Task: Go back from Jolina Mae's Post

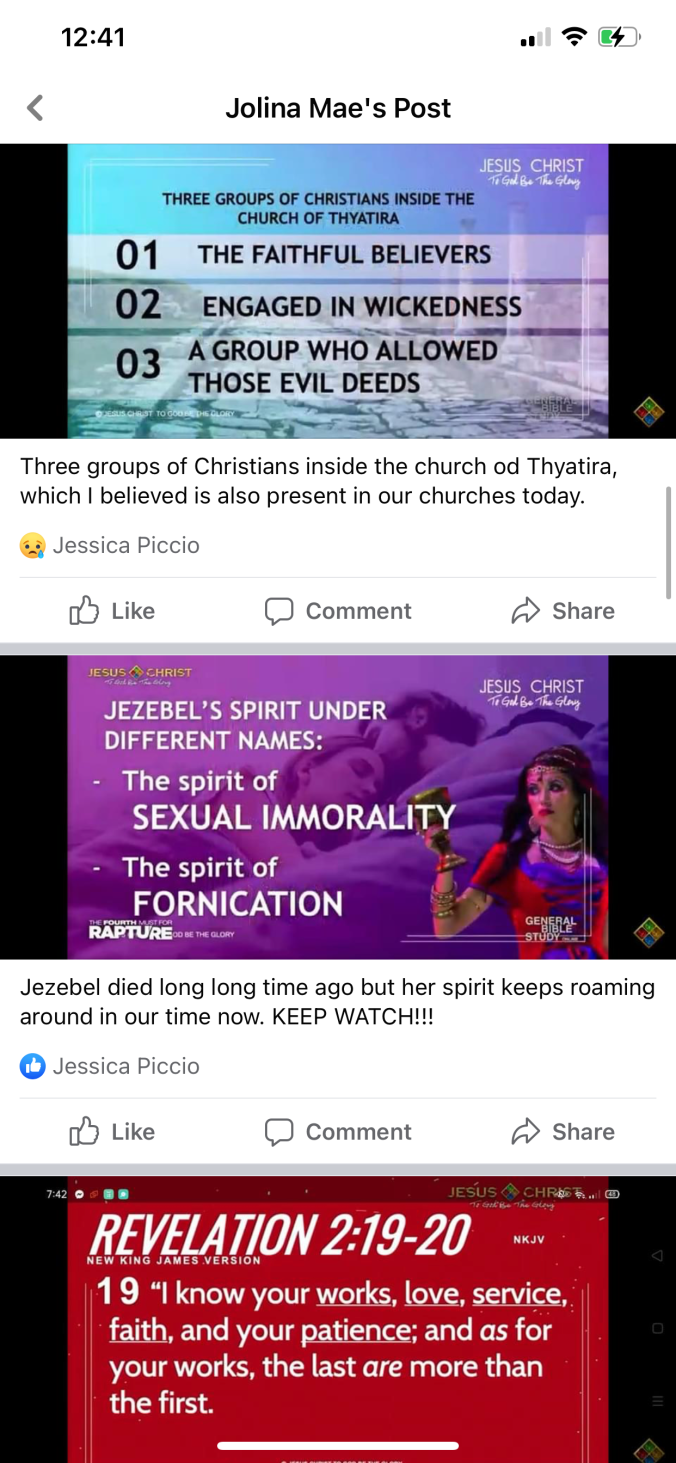Action: click(x=36, y=108)
